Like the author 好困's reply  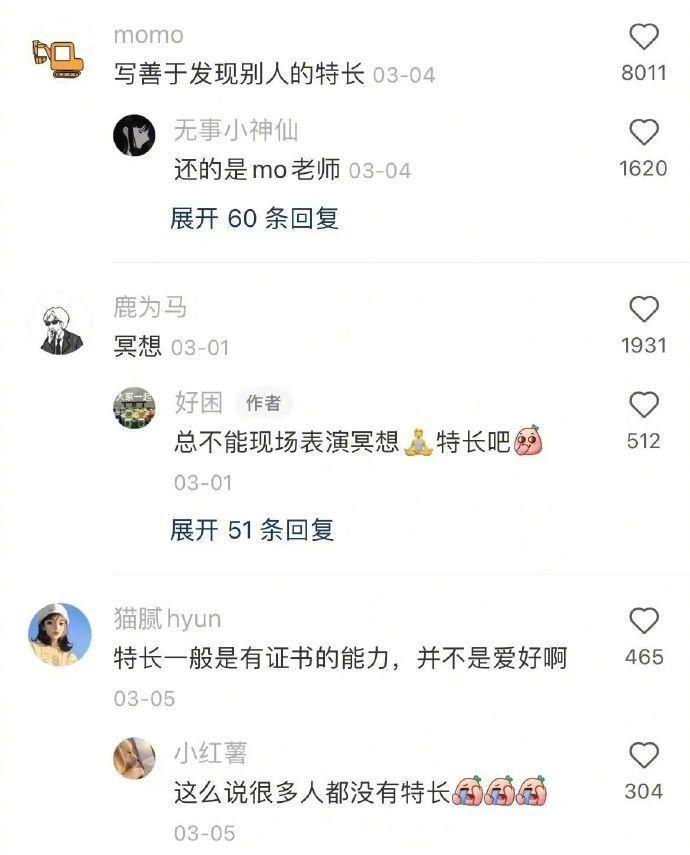pyautogui.click(x=644, y=405)
